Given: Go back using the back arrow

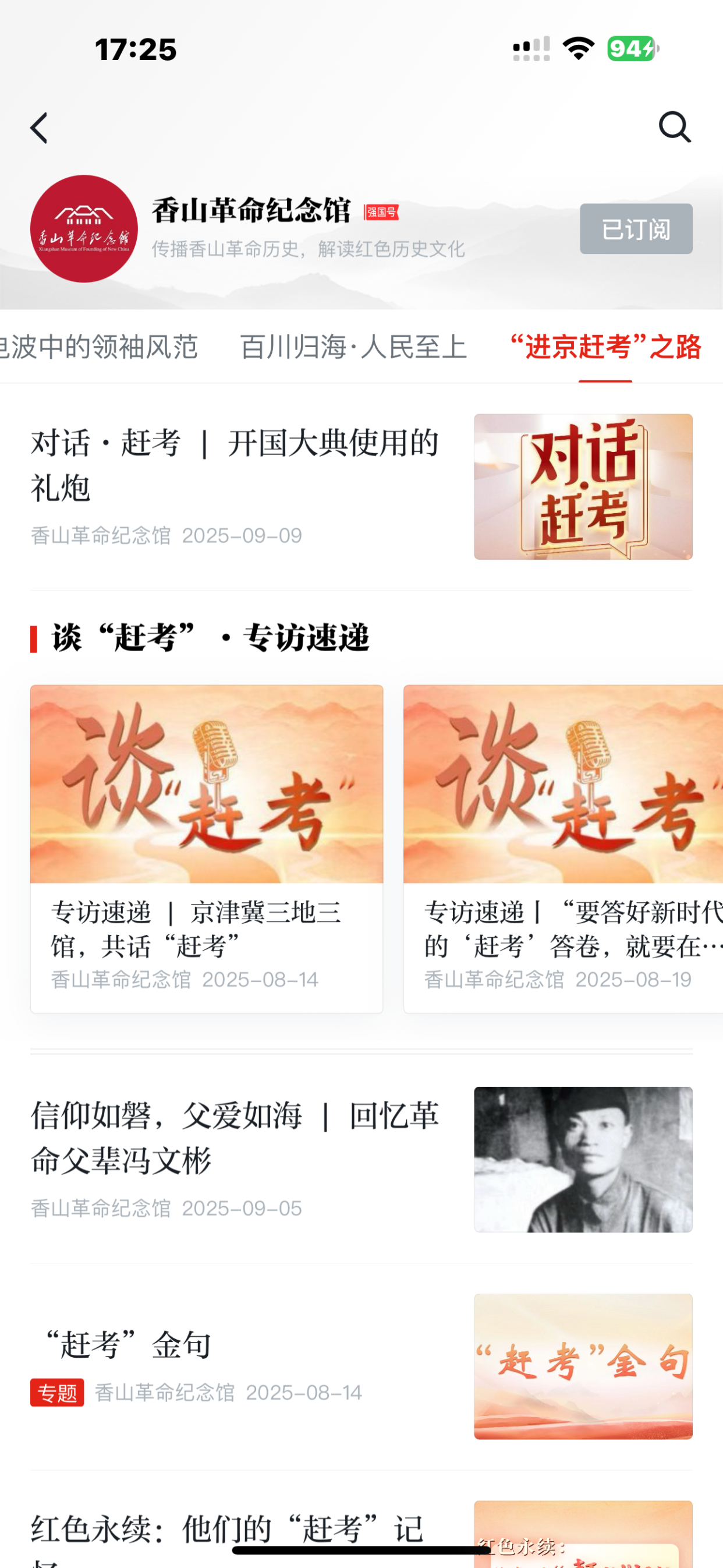Looking at the screenshot, I should (40, 128).
